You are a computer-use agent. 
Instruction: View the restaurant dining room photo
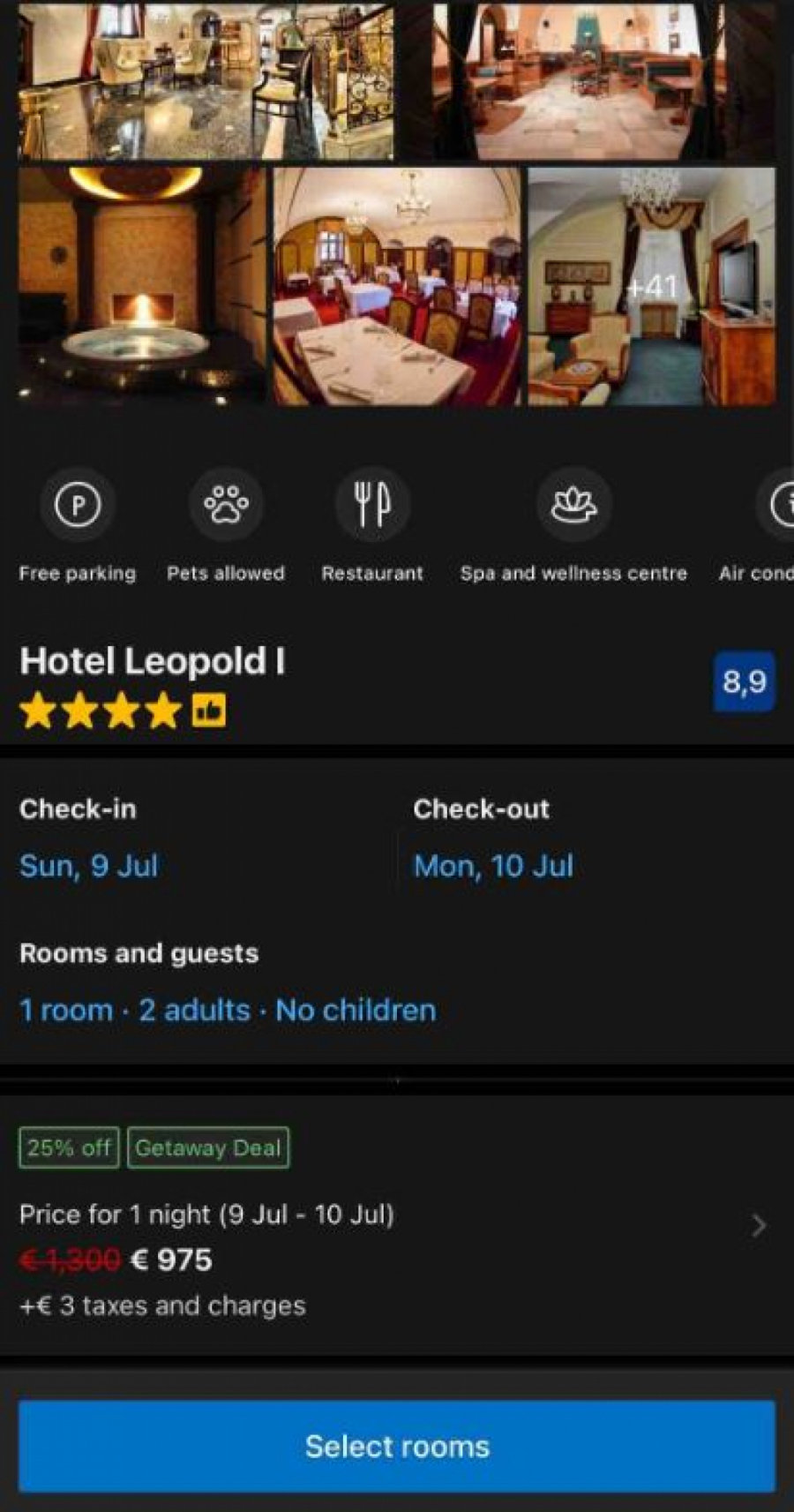396,287
